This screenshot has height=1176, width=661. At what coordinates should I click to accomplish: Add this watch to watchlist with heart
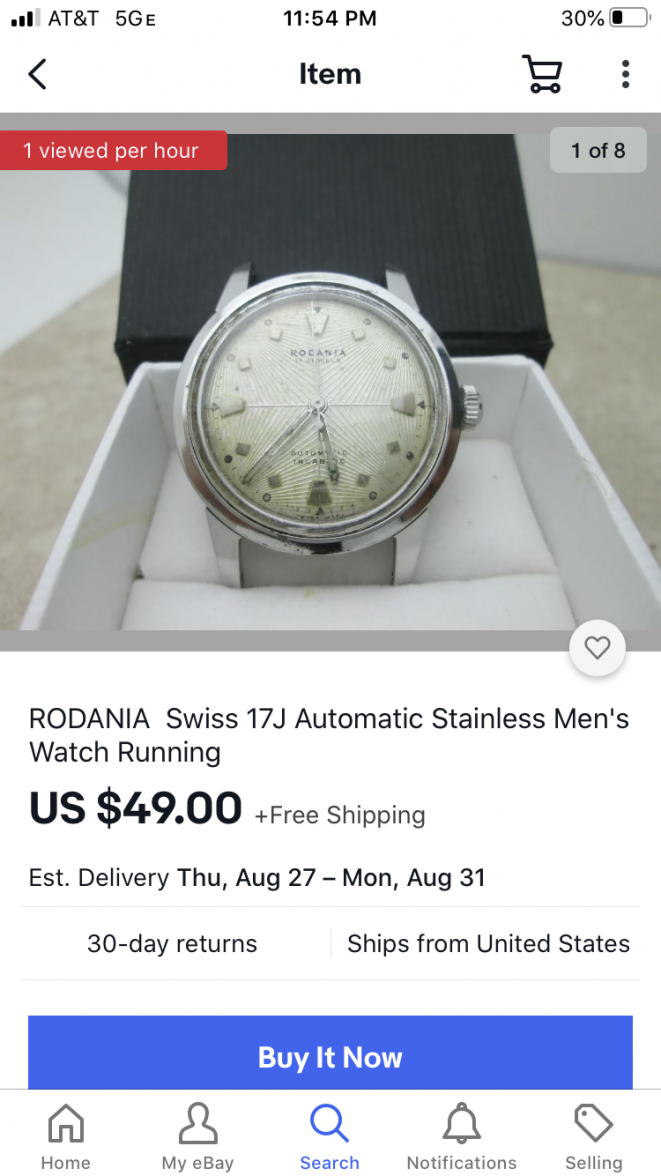tap(597, 649)
